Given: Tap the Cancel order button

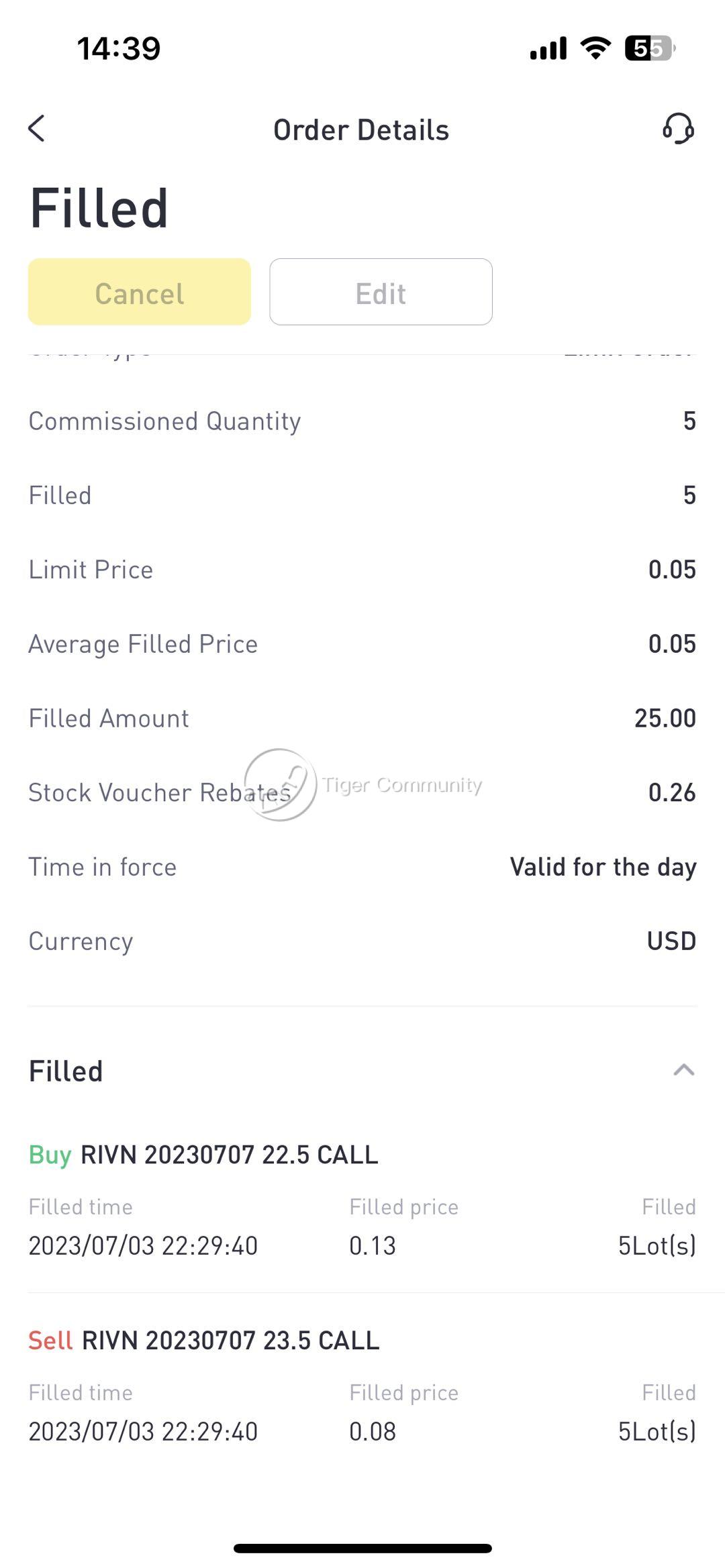Looking at the screenshot, I should (x=140, y=292).
